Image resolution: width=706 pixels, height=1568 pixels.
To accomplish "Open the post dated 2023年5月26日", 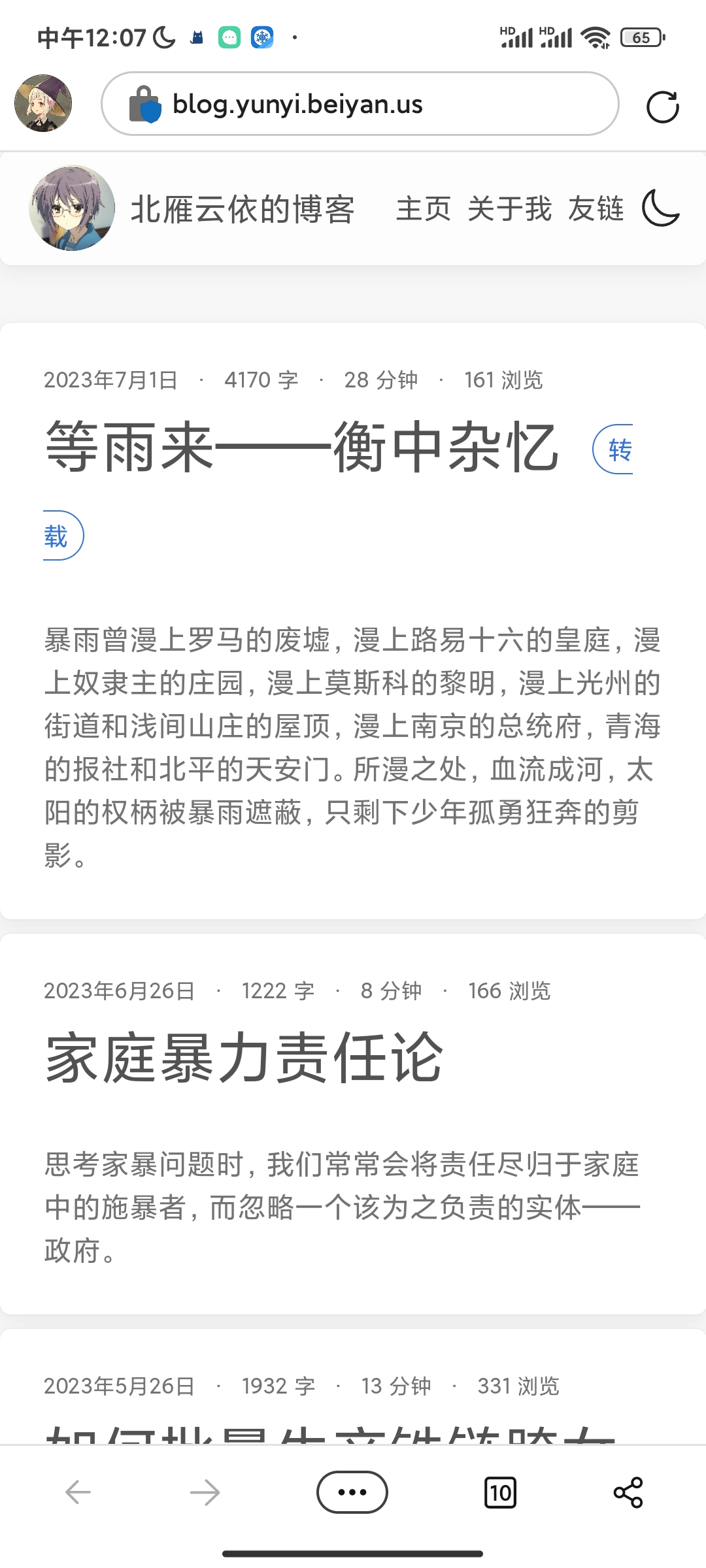I will 261,1385.
